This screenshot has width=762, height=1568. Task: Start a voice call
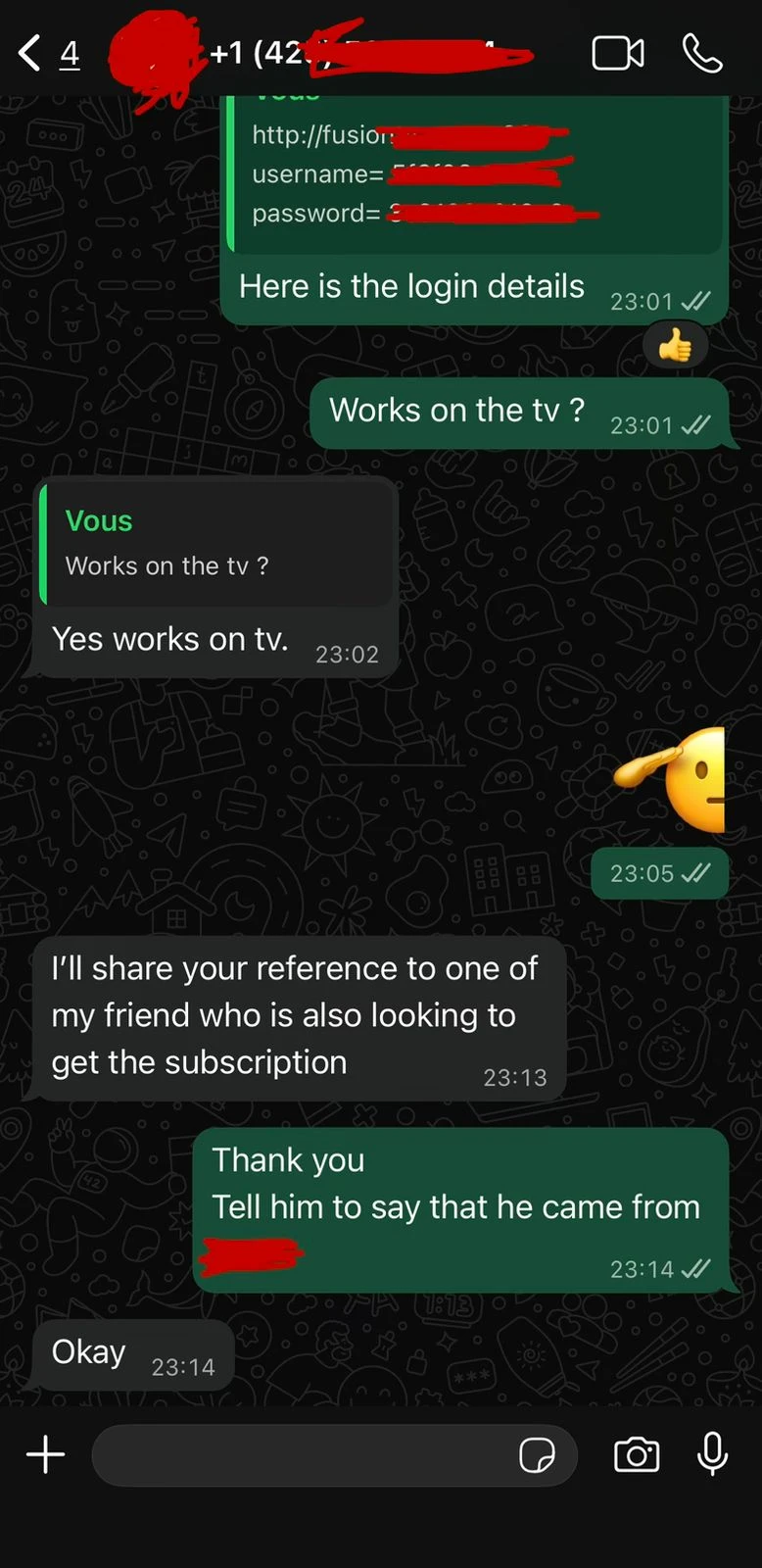703,53
